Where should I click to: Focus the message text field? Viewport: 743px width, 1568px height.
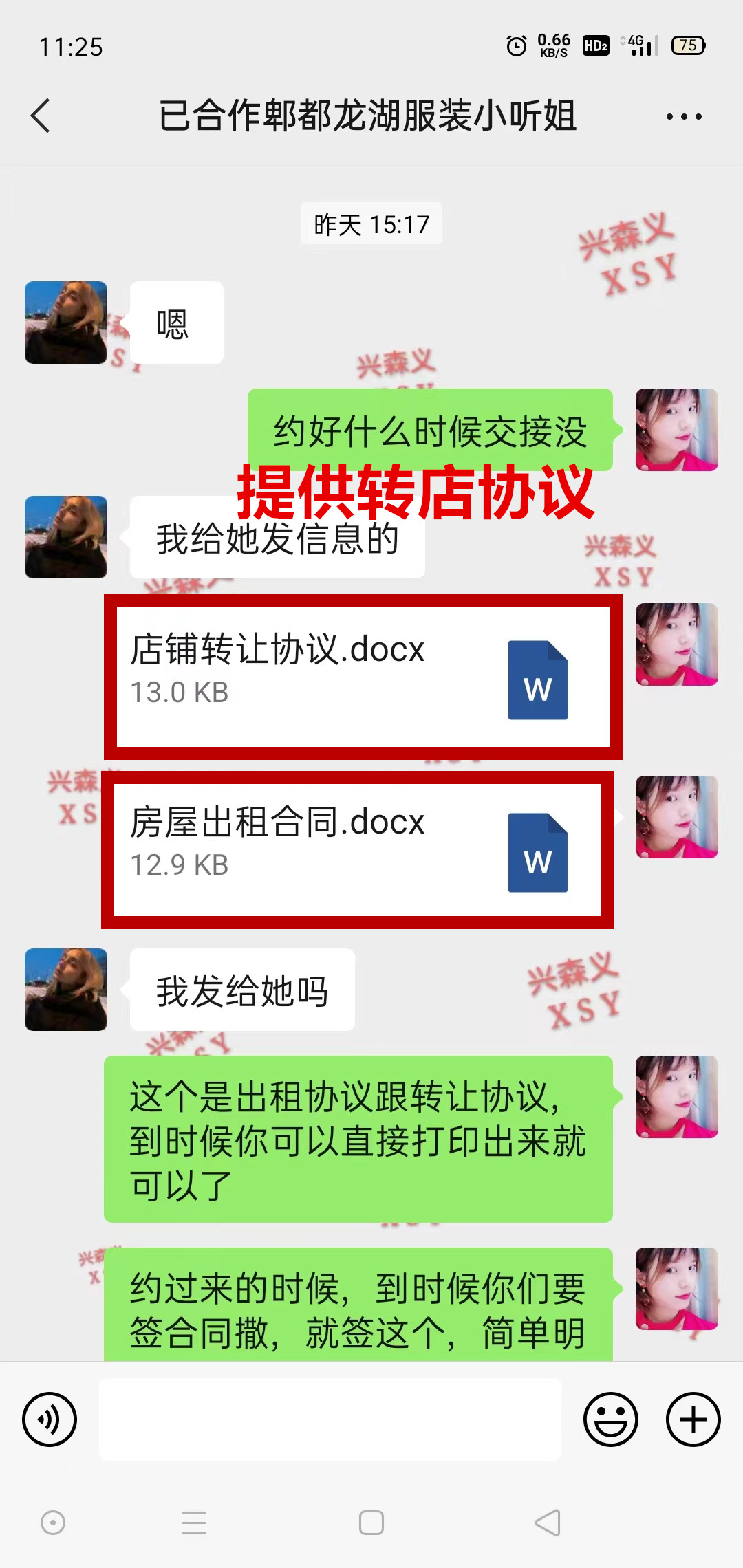pyautogui.click(x=330, y=1419)
